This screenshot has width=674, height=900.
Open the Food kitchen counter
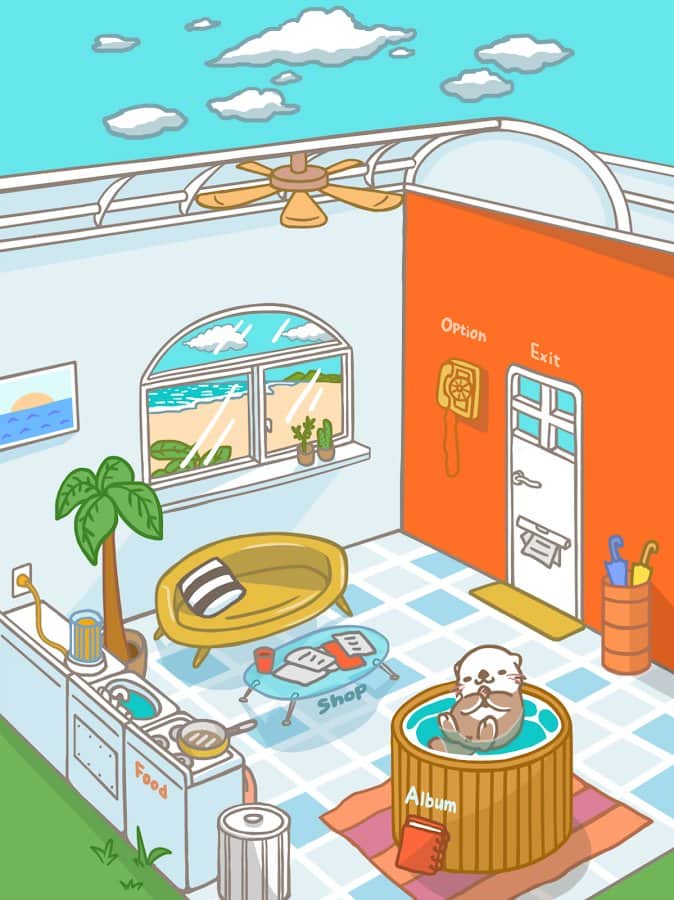pyautogui.click(x=150, y=772)
